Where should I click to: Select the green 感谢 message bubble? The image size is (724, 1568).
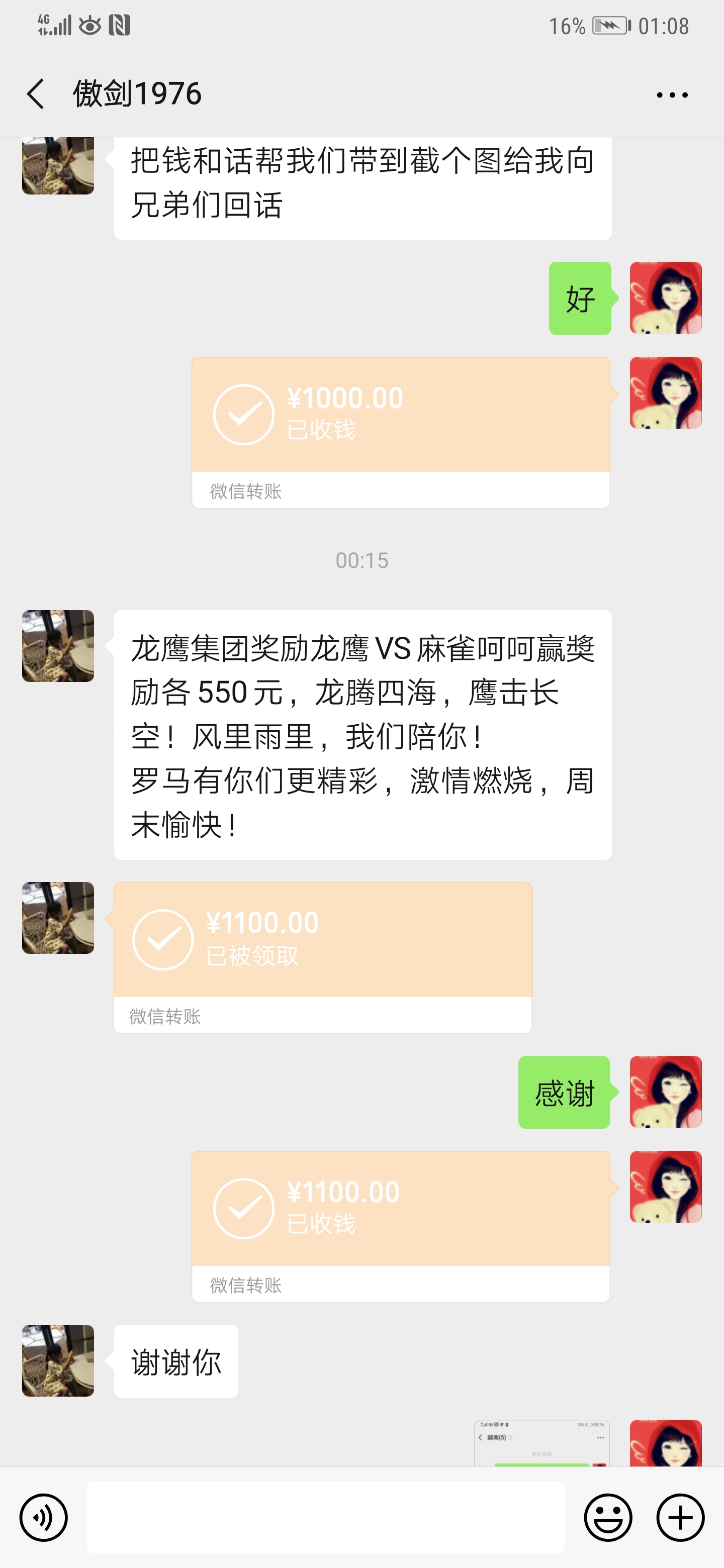coord(563,1093)
